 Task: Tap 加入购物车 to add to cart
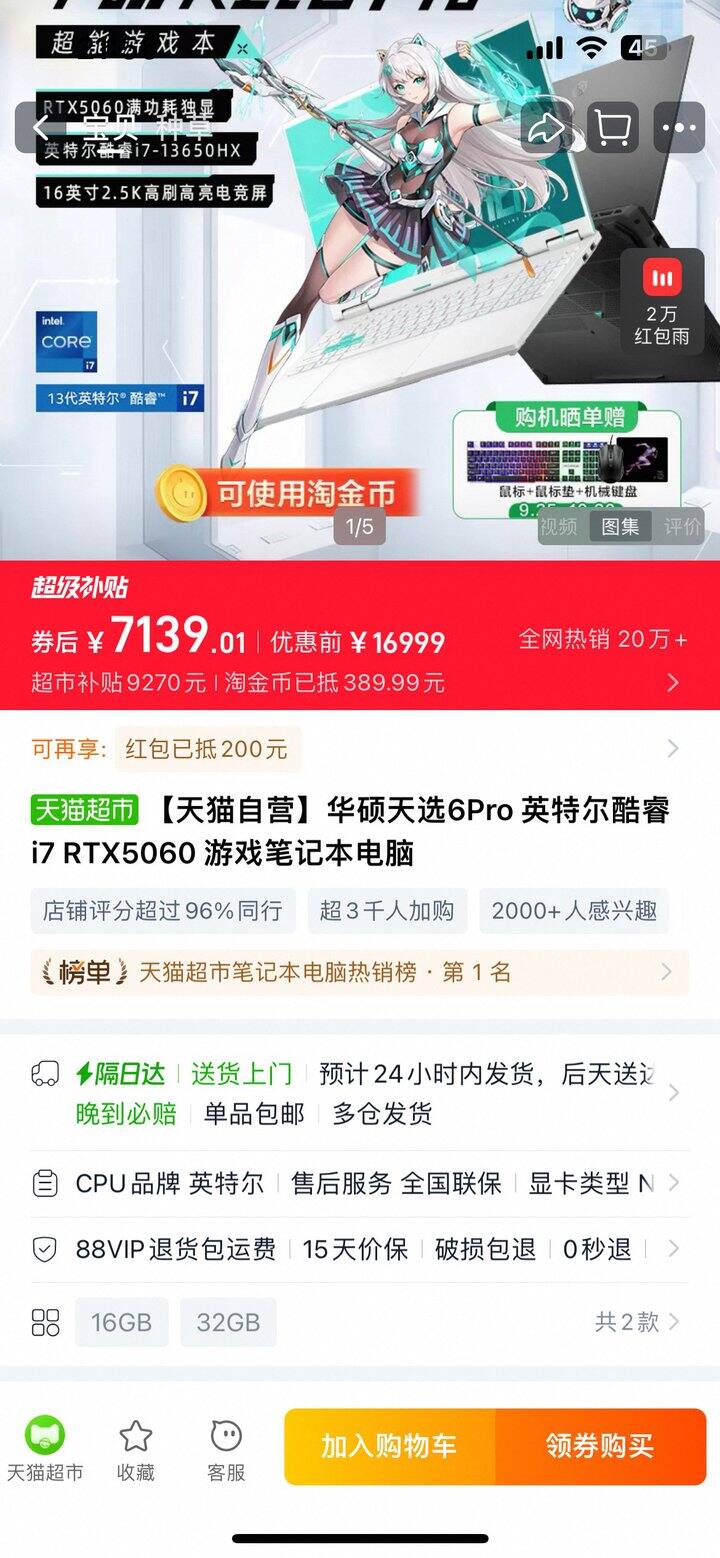[x=389, y=1446]
